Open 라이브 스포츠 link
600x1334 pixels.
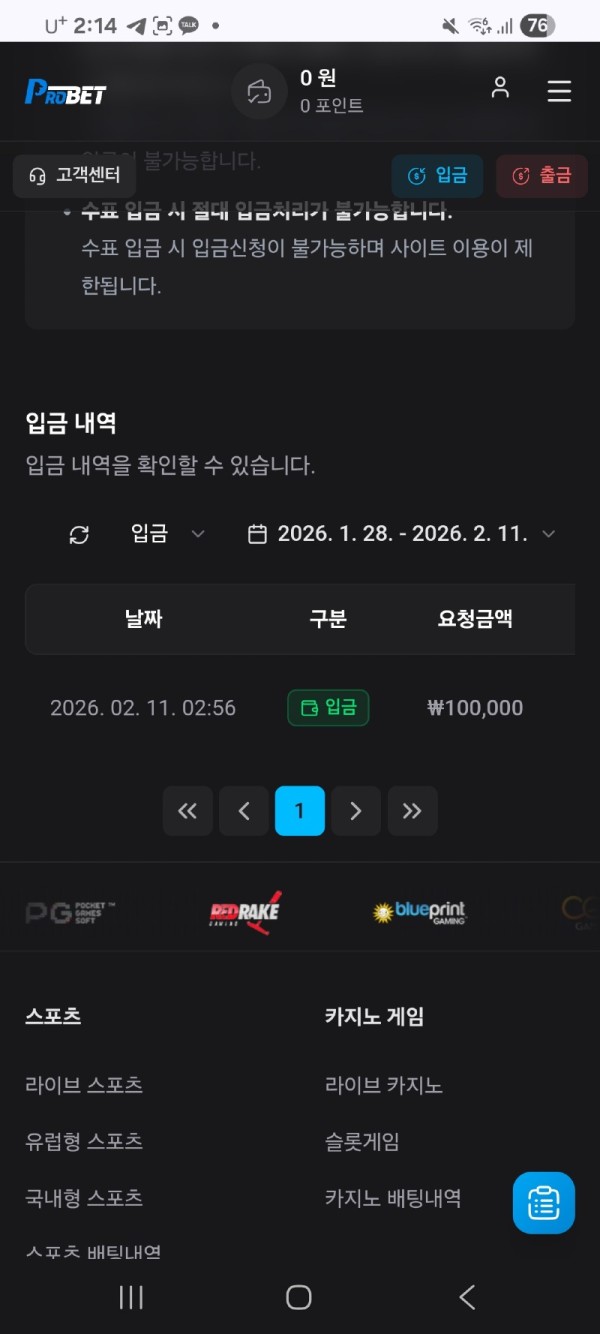click(84, 1085)
